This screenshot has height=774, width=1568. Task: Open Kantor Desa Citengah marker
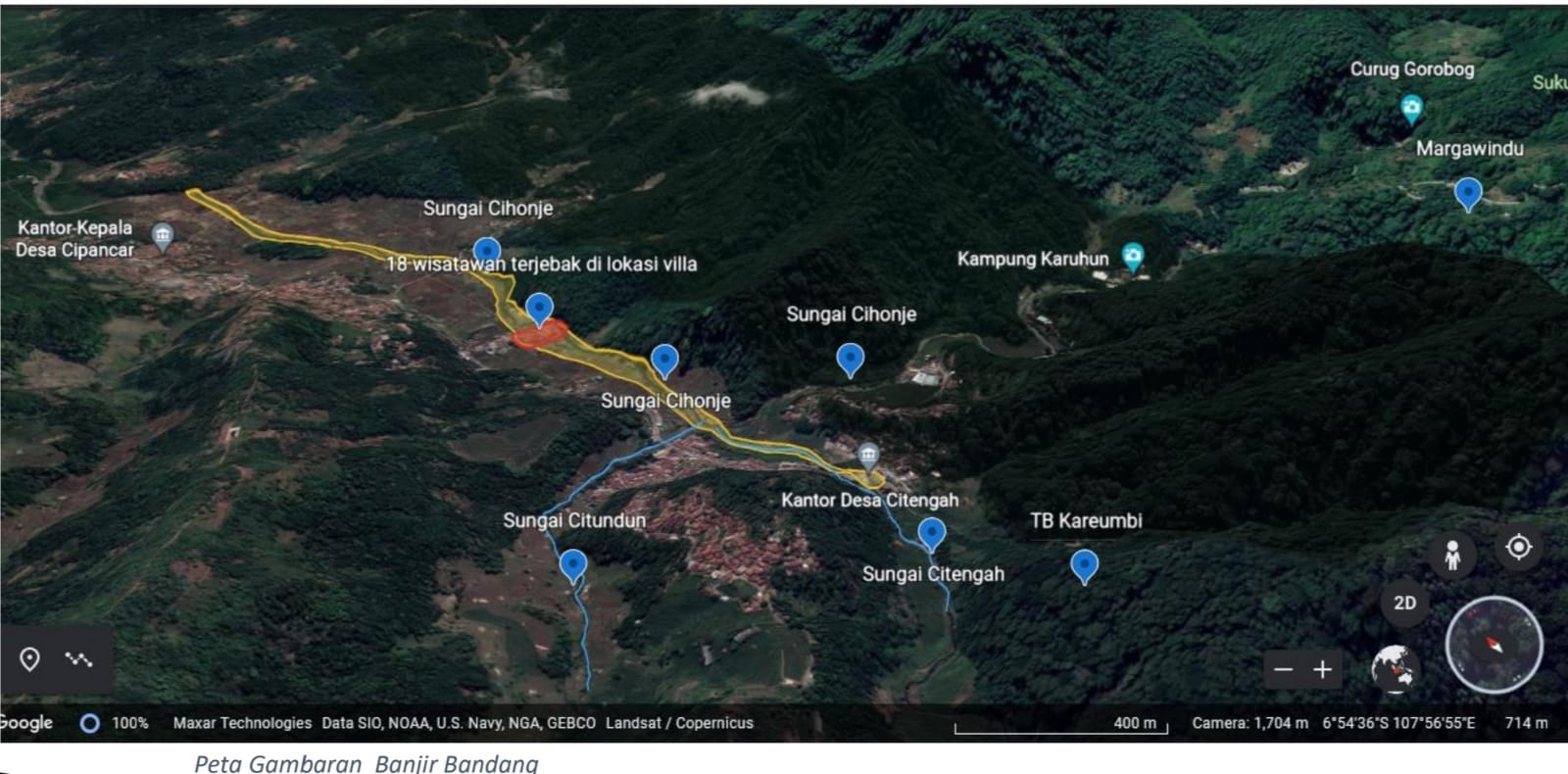click(x=868, y=455)
